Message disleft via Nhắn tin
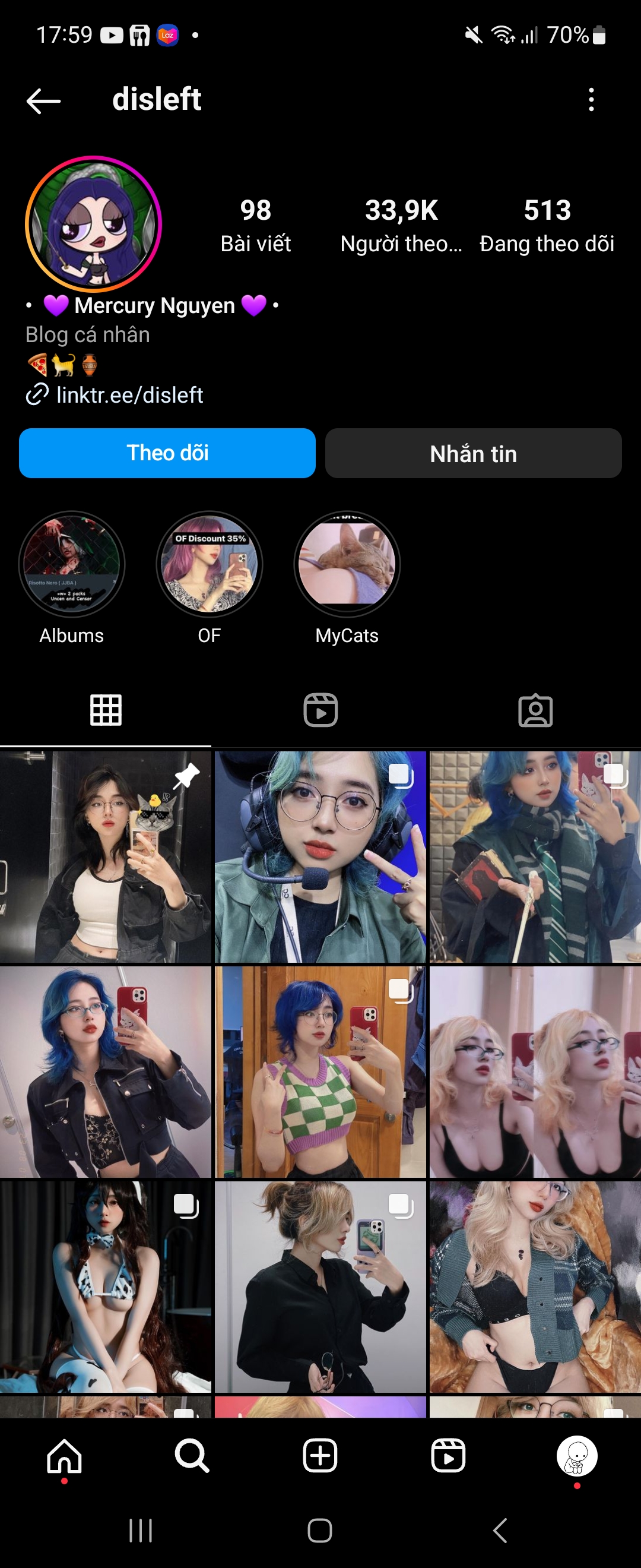The width and height of the screenshot is (641, 1568). (x=473, y=454)
